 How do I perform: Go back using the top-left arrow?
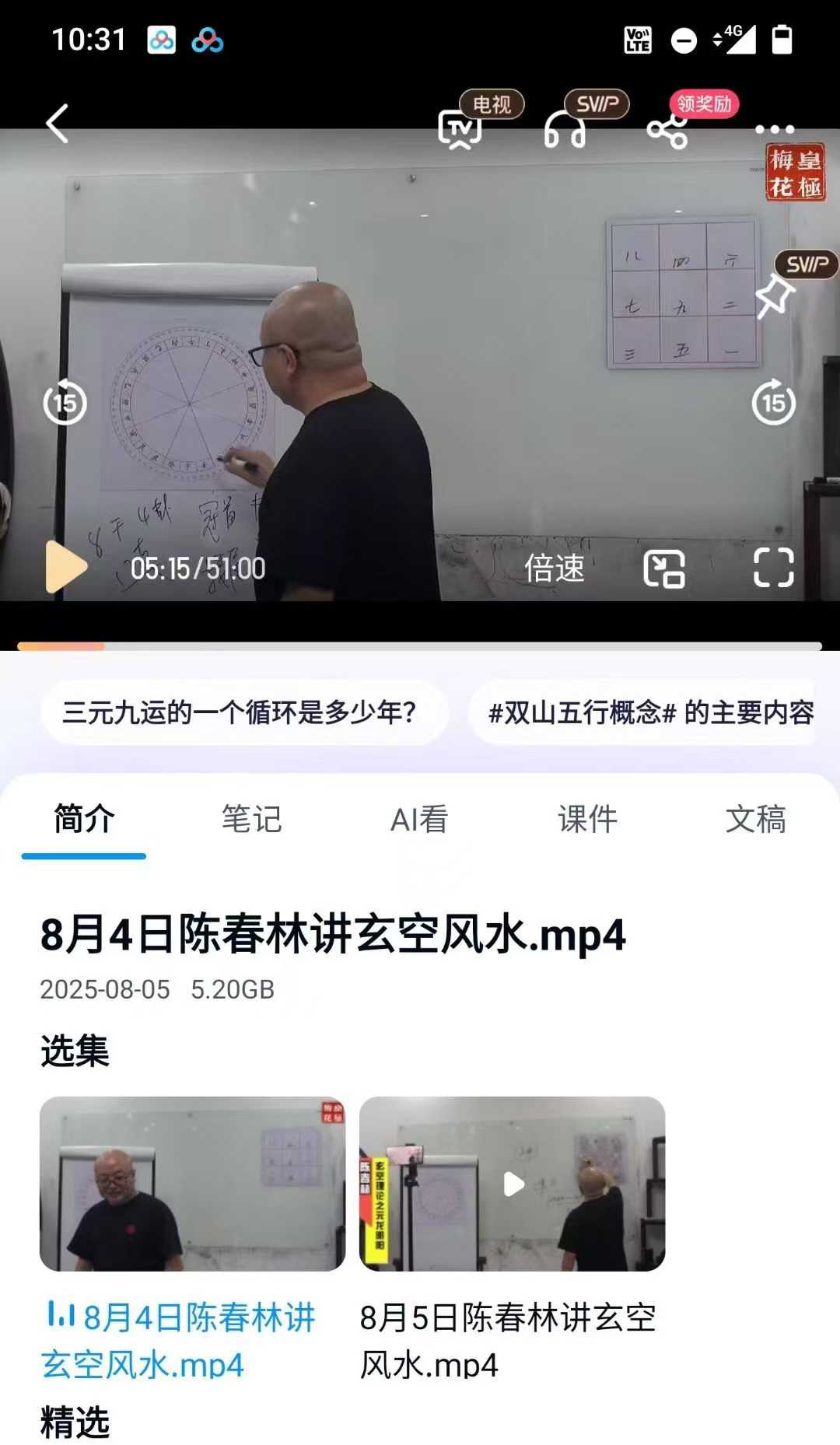click(58, 124)
